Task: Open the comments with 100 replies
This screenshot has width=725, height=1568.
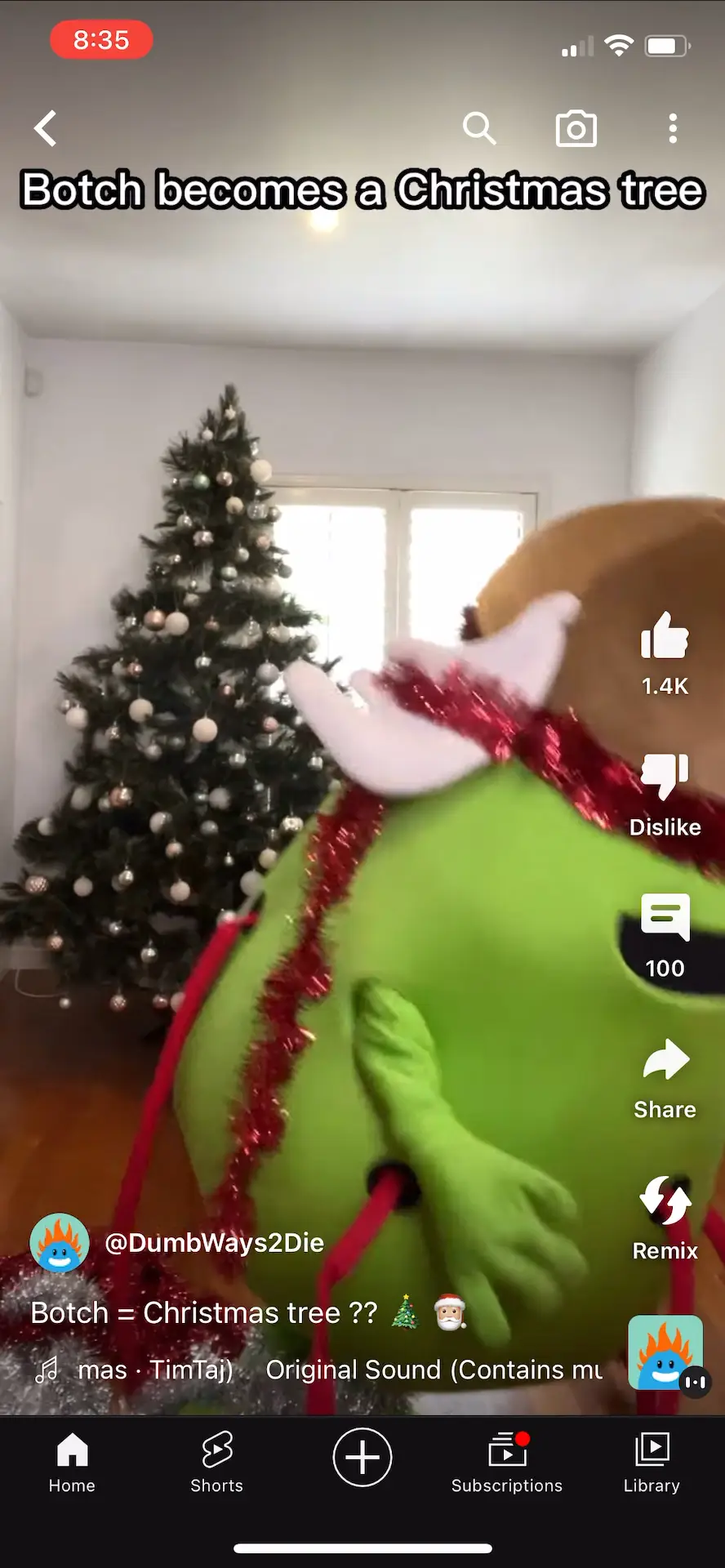Action: click(x=665, y=919)
